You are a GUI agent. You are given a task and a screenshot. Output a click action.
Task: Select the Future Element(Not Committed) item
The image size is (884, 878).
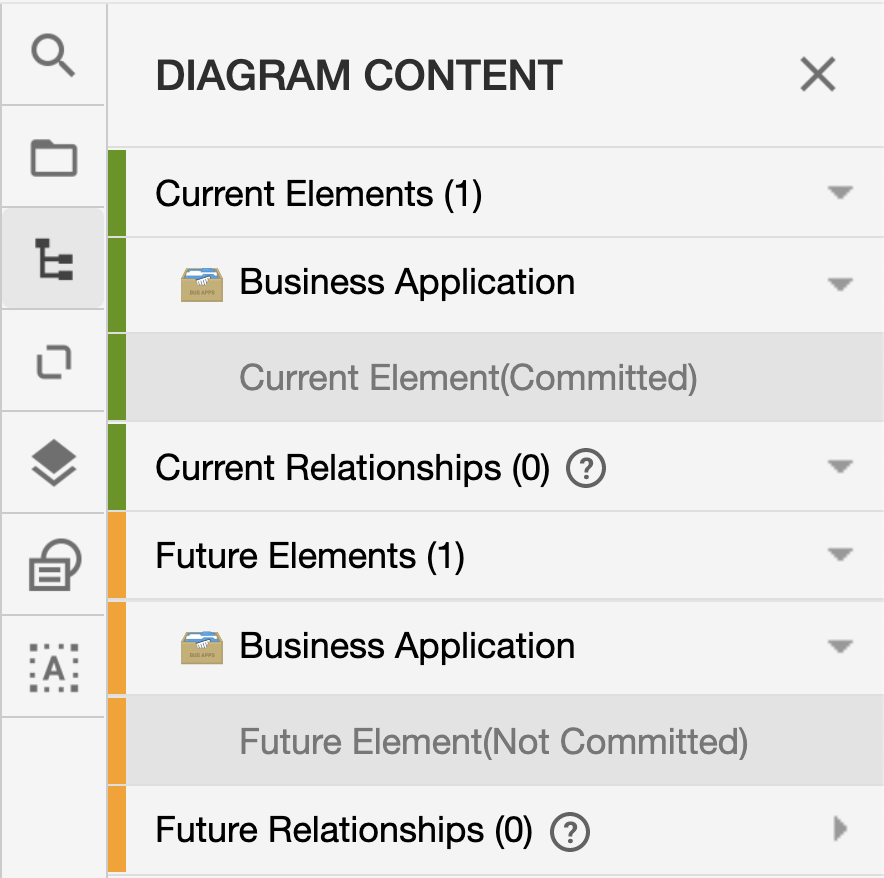coord(493,742)
